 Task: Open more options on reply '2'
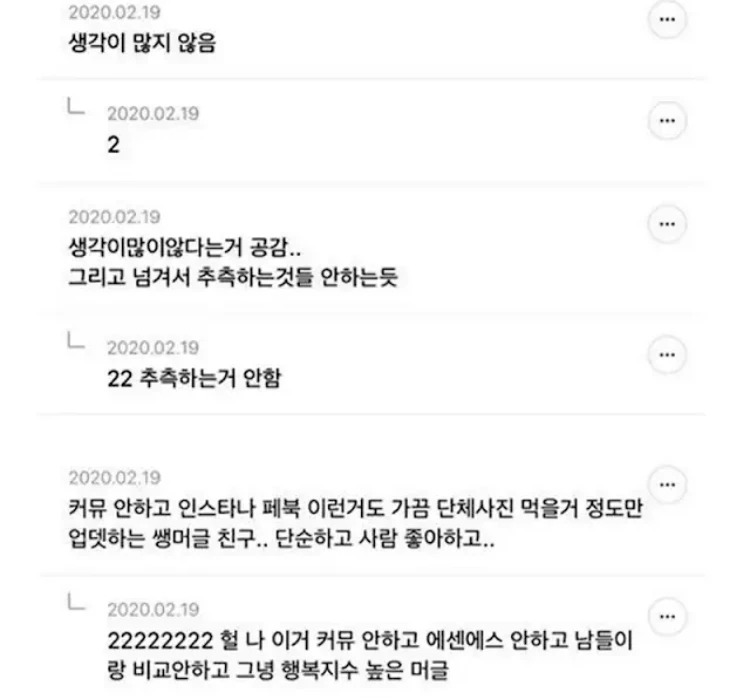point(668,121)
